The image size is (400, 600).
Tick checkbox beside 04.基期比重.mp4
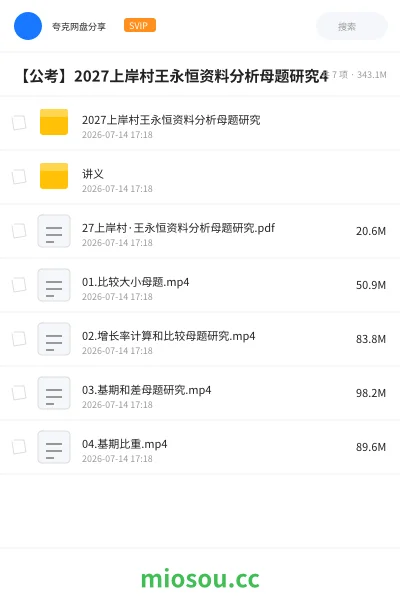click(x=19, y=447)
